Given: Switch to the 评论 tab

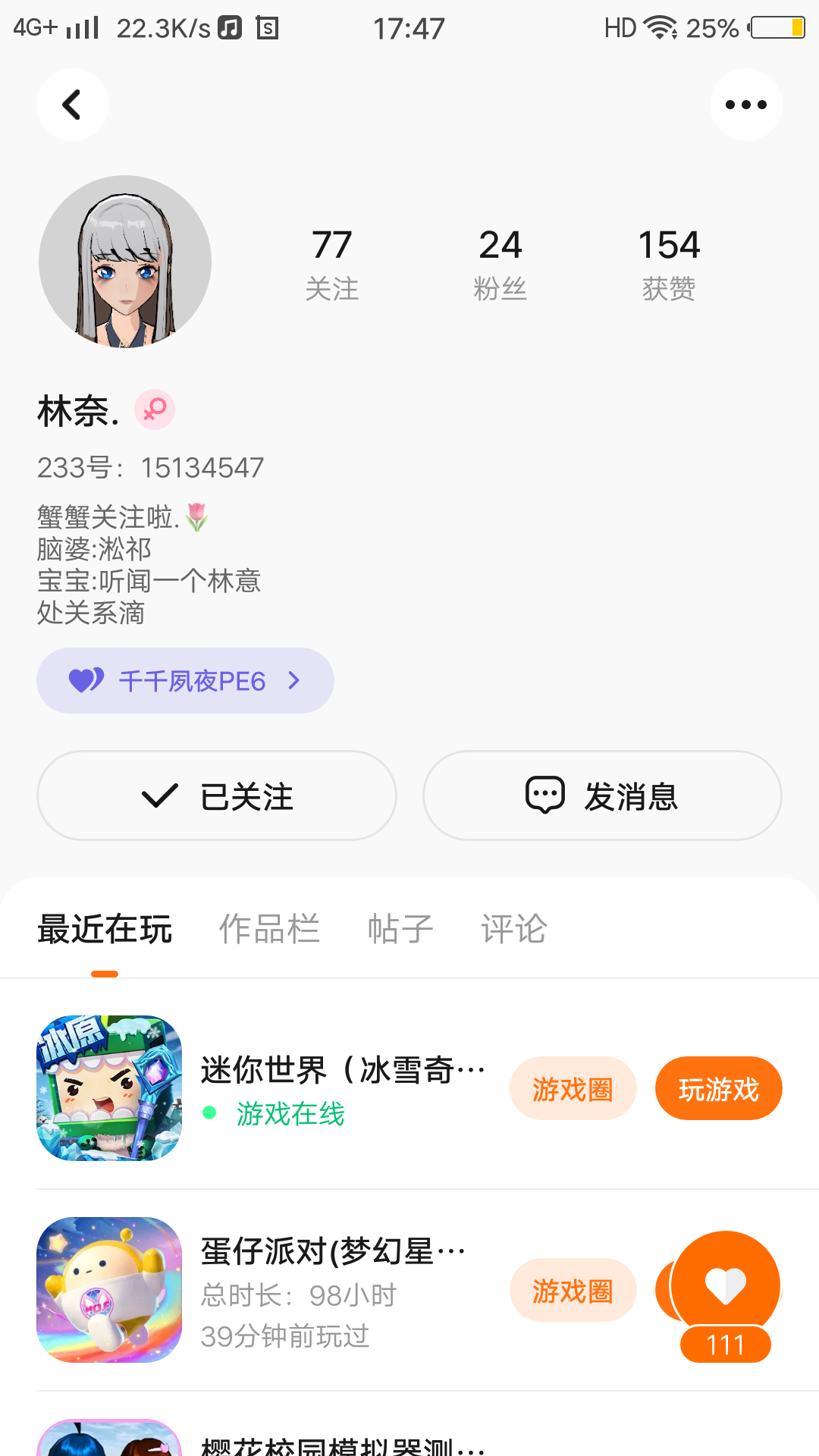Looking at the screenshot, I should click(513, 929).
